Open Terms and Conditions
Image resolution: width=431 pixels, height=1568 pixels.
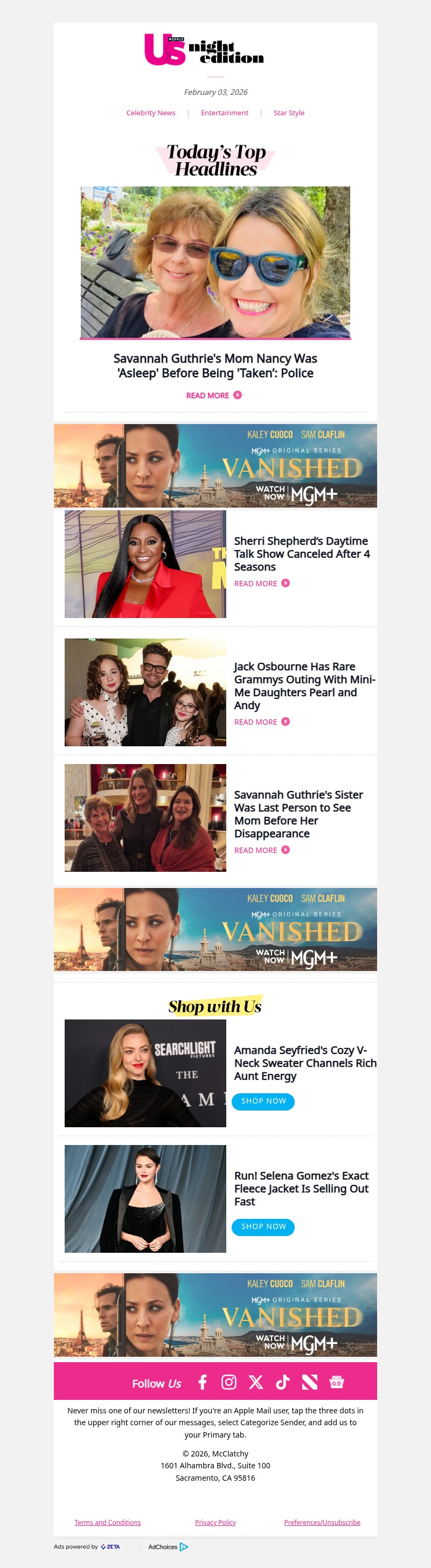pos(107,1522)
